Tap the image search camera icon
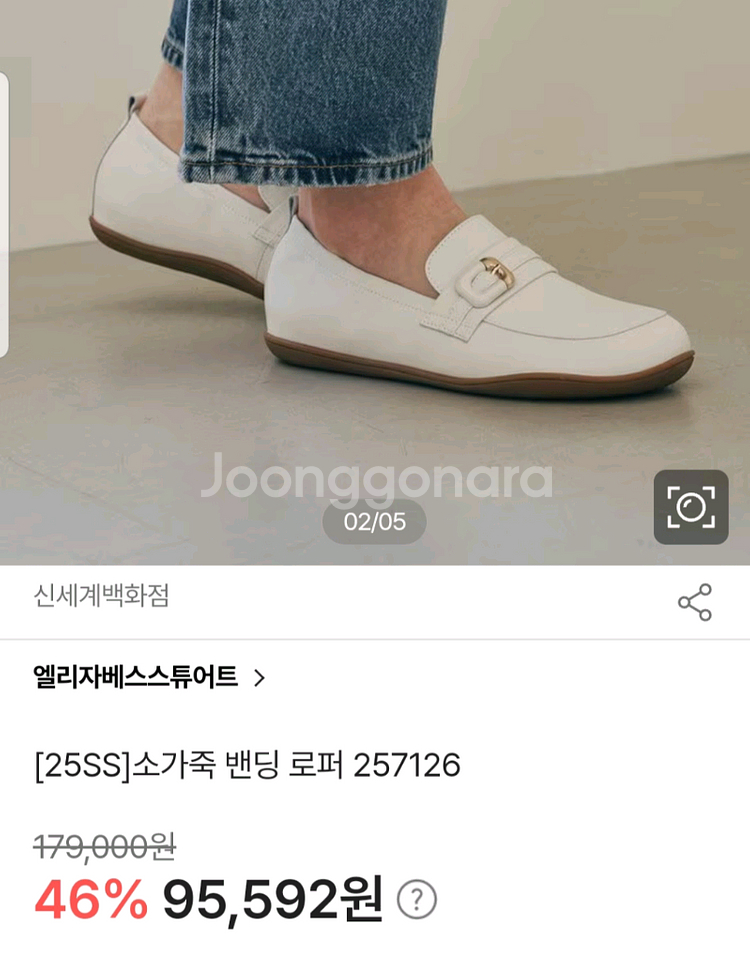Screen dimensions: 750x961 pyautogui.click(x=691, y=507)
